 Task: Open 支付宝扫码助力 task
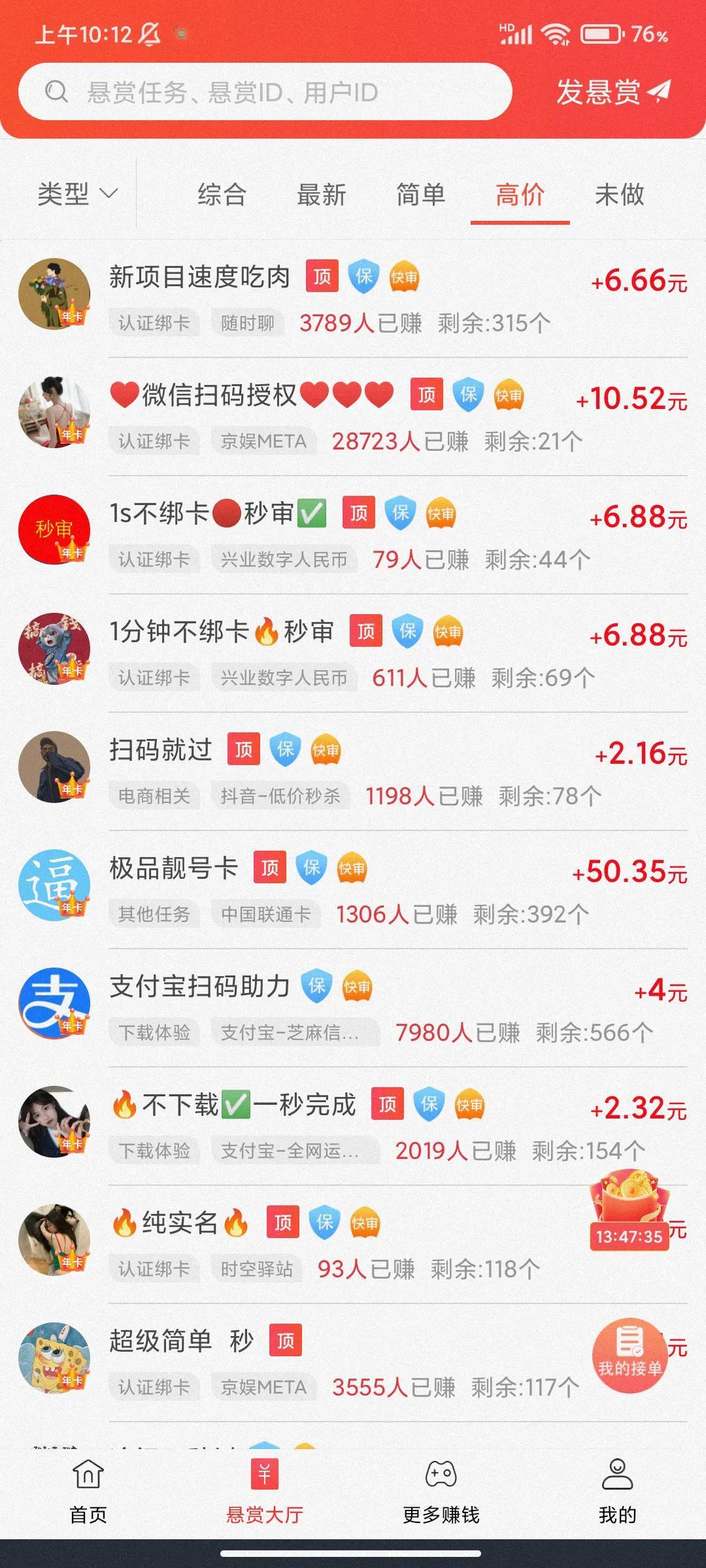(199, 987)
